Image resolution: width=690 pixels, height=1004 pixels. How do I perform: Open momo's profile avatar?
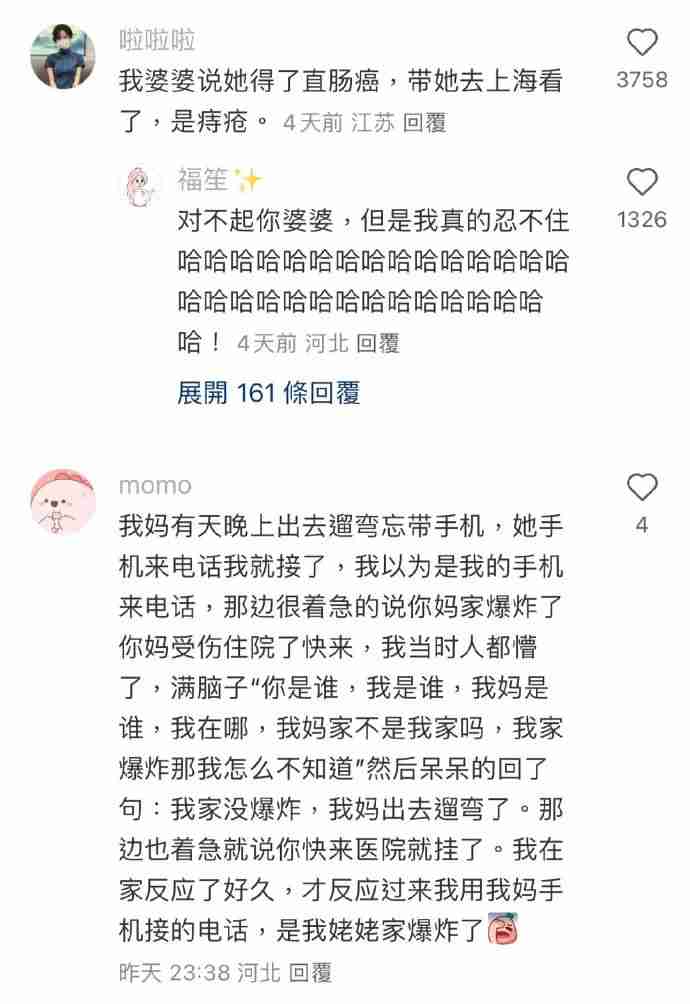pyautogui.click(x=64, y=502)
